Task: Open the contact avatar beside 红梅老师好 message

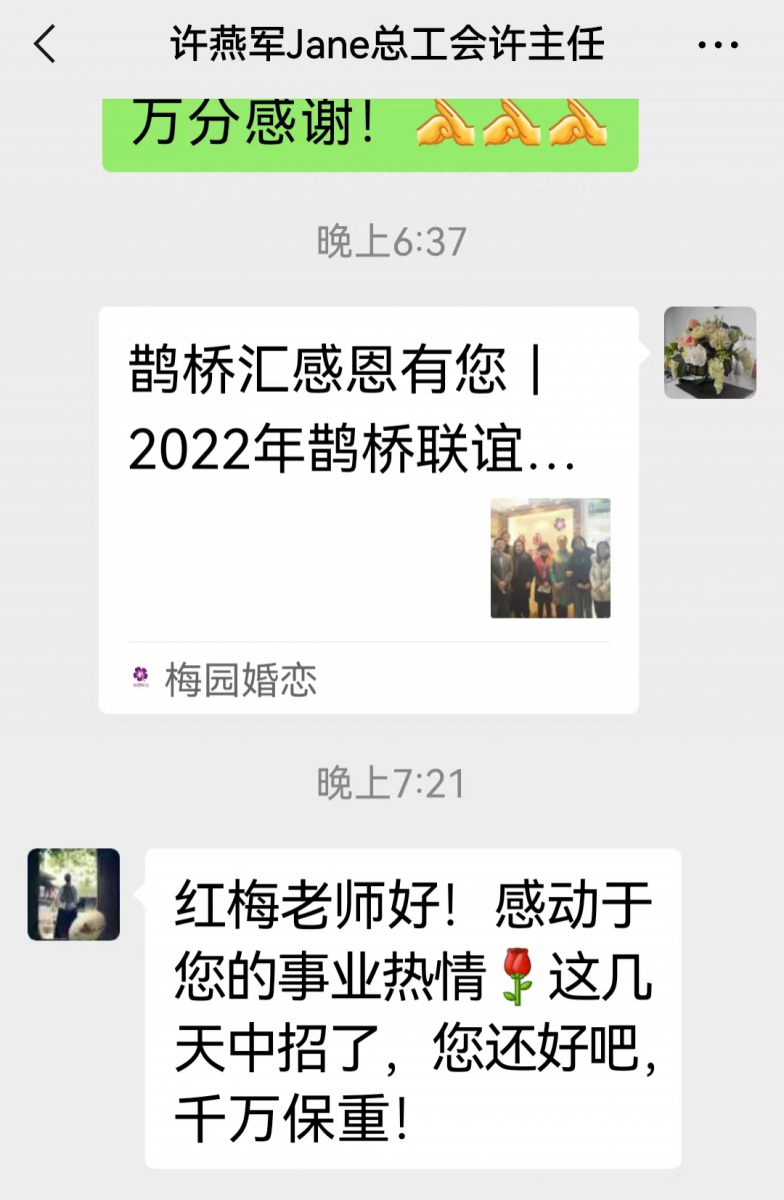Action: coord(74,894)
